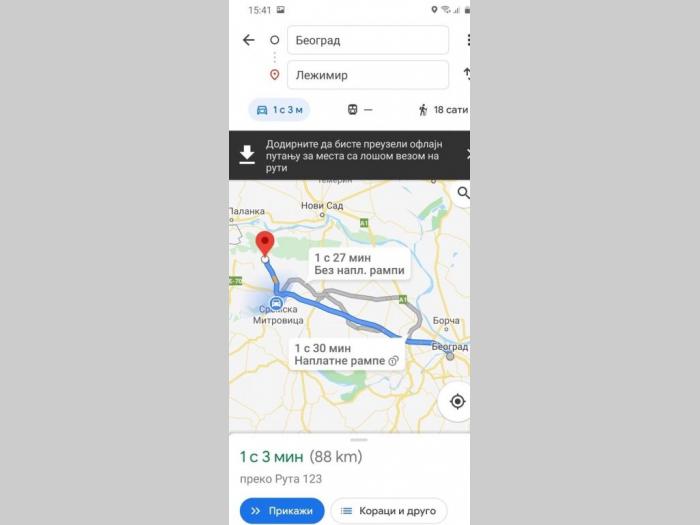Open the overflow menu
This screenshot has height=525, width=700.
[467, 40]
